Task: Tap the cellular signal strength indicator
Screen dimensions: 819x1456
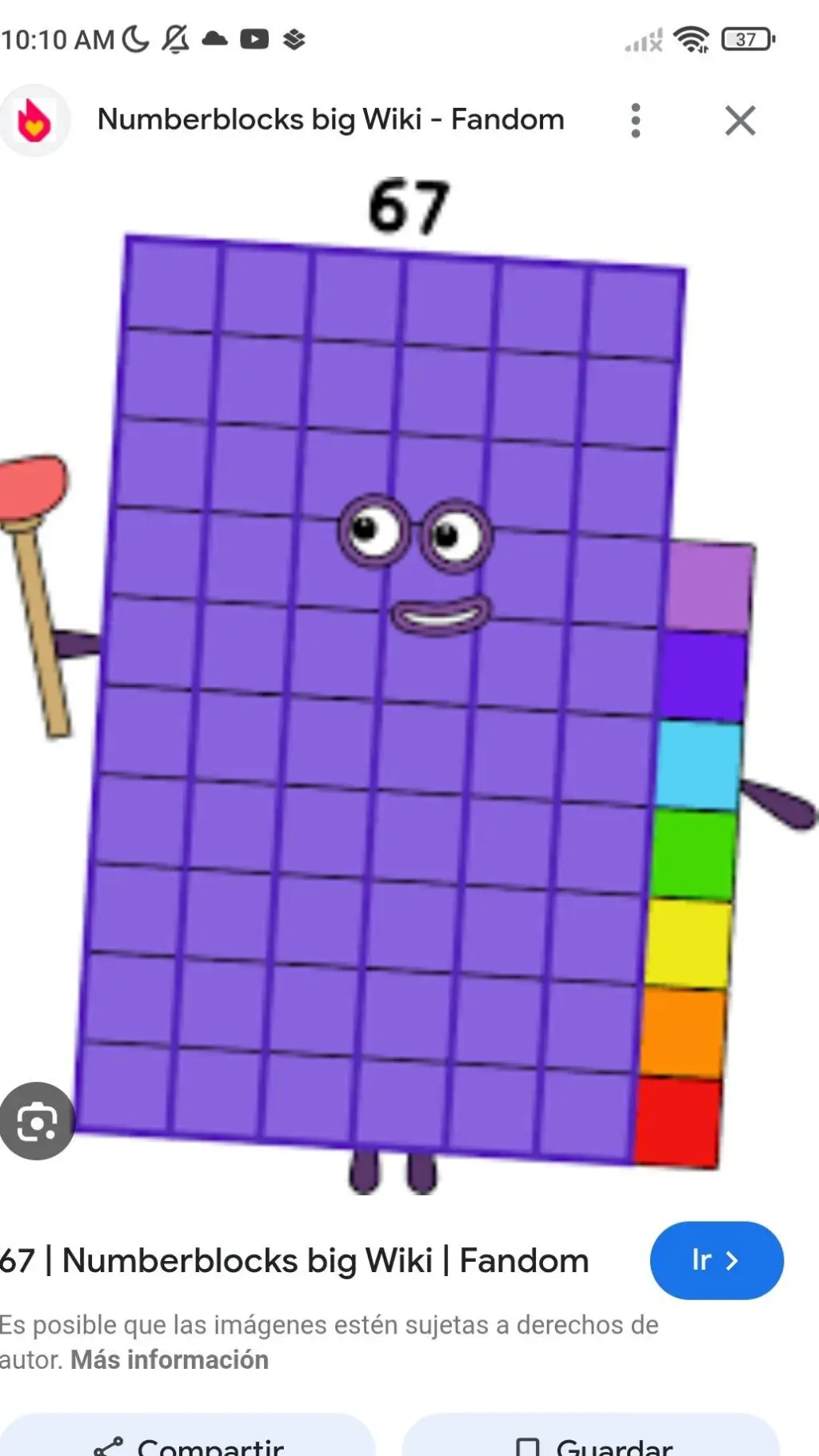Action: (x=641, y=38)
